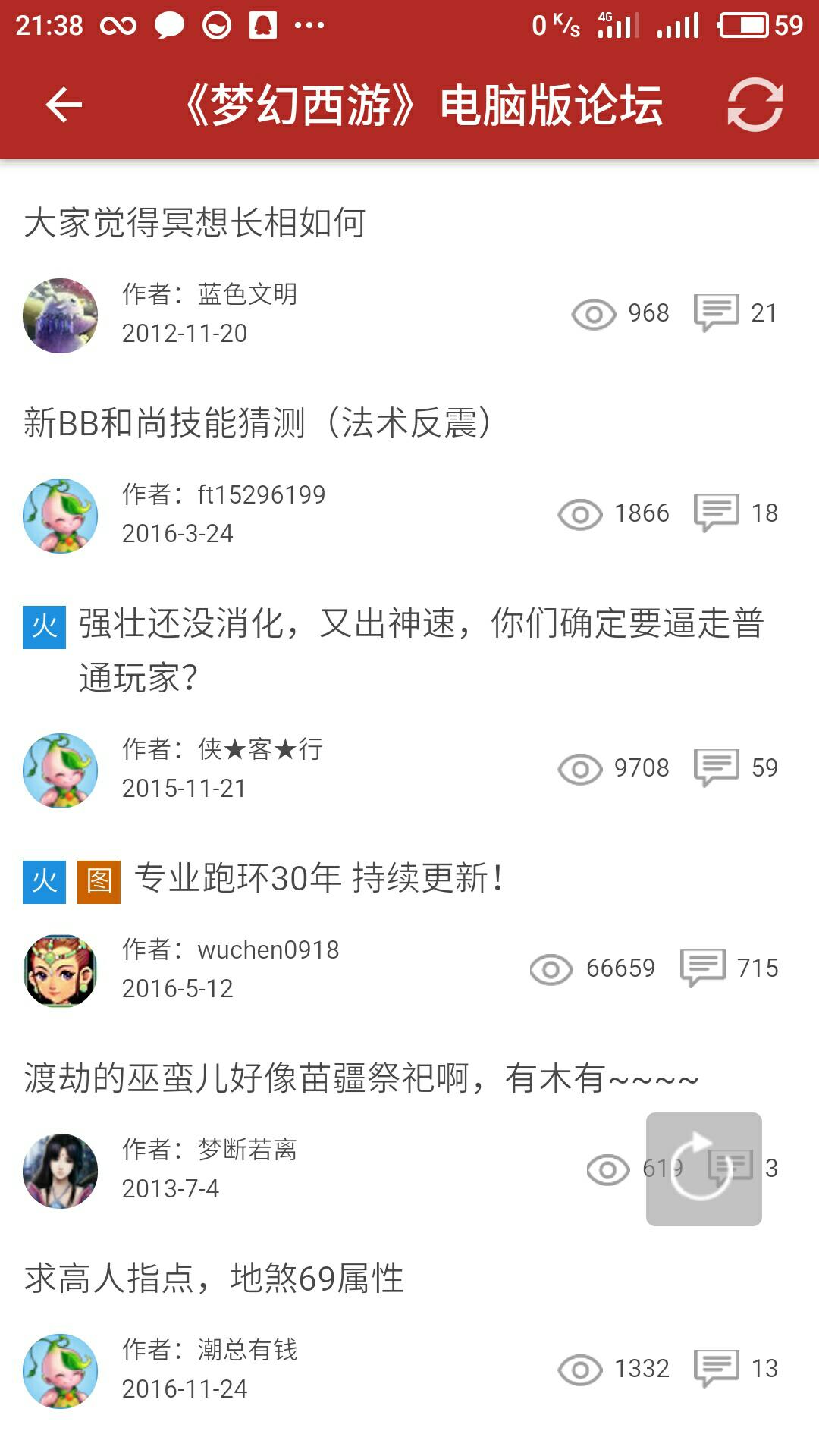Viewport: 819px width, 1456px height.
Task: Open the thread 求高人指点，地煞69属性
Action: tap(214, 1279)
